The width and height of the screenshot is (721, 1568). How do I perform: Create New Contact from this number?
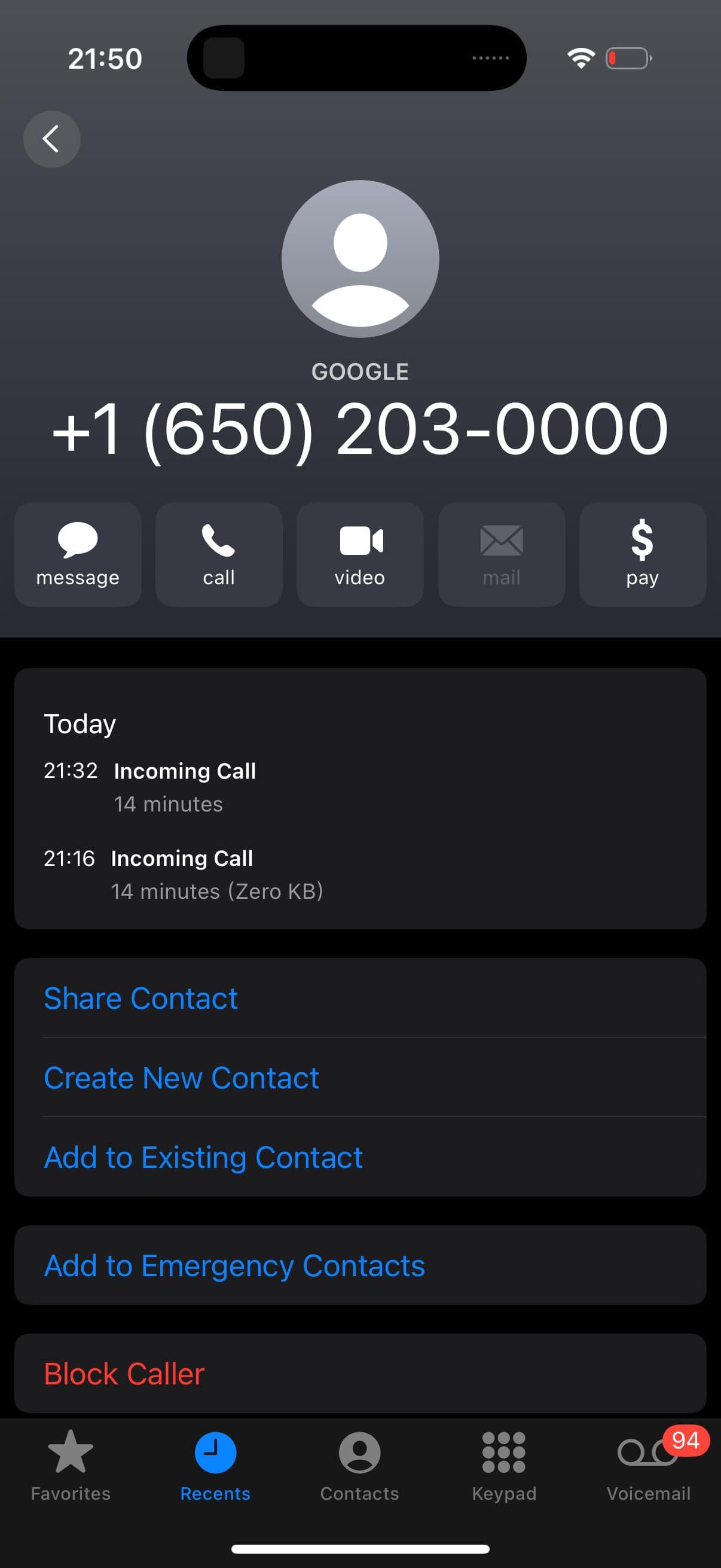181,1078
